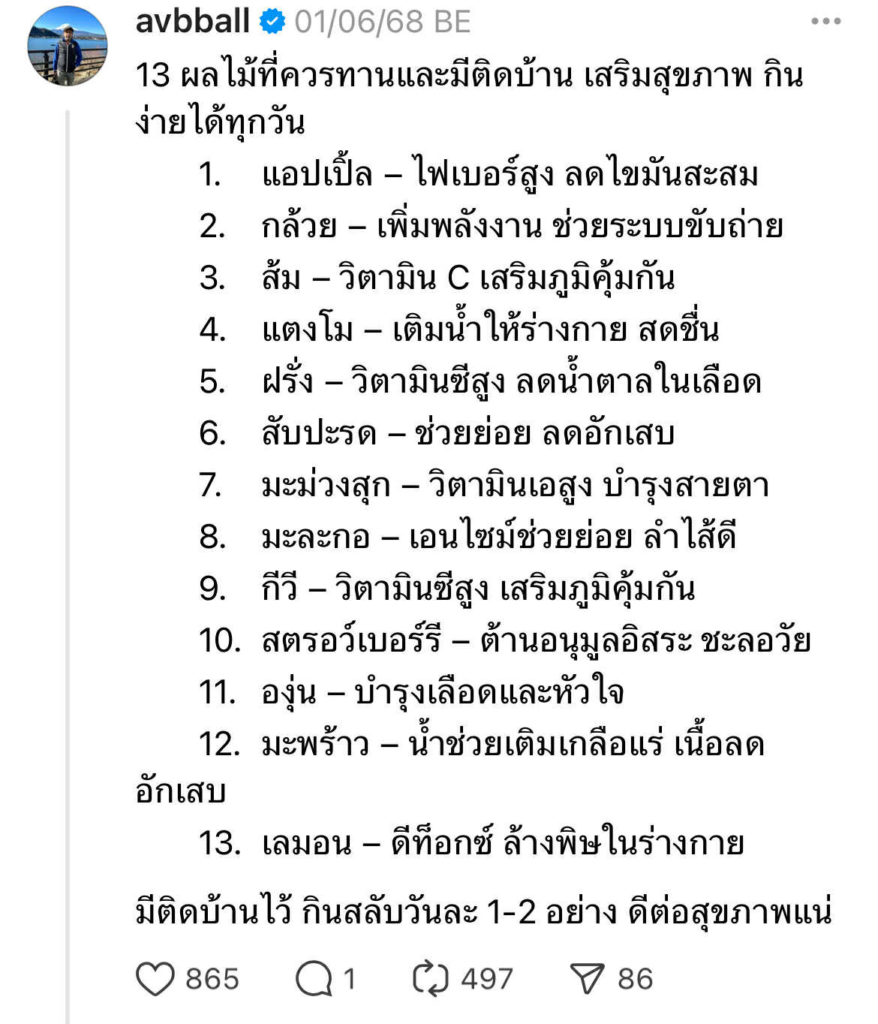Open replies to avbball's post
This screenshot has width=878, height=1024.
(313, 978)
